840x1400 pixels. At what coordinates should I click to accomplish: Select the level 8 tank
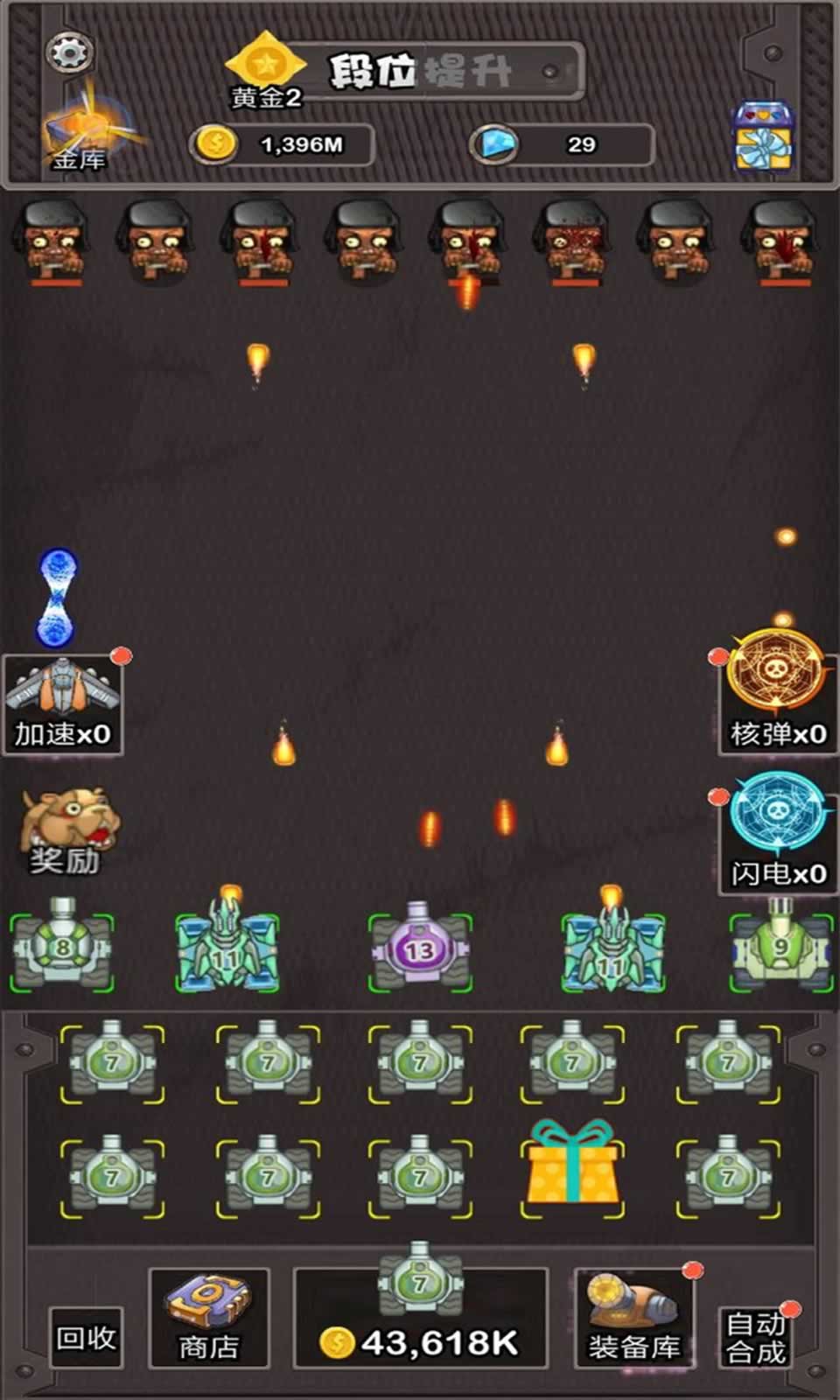click(x=61, y=951)
